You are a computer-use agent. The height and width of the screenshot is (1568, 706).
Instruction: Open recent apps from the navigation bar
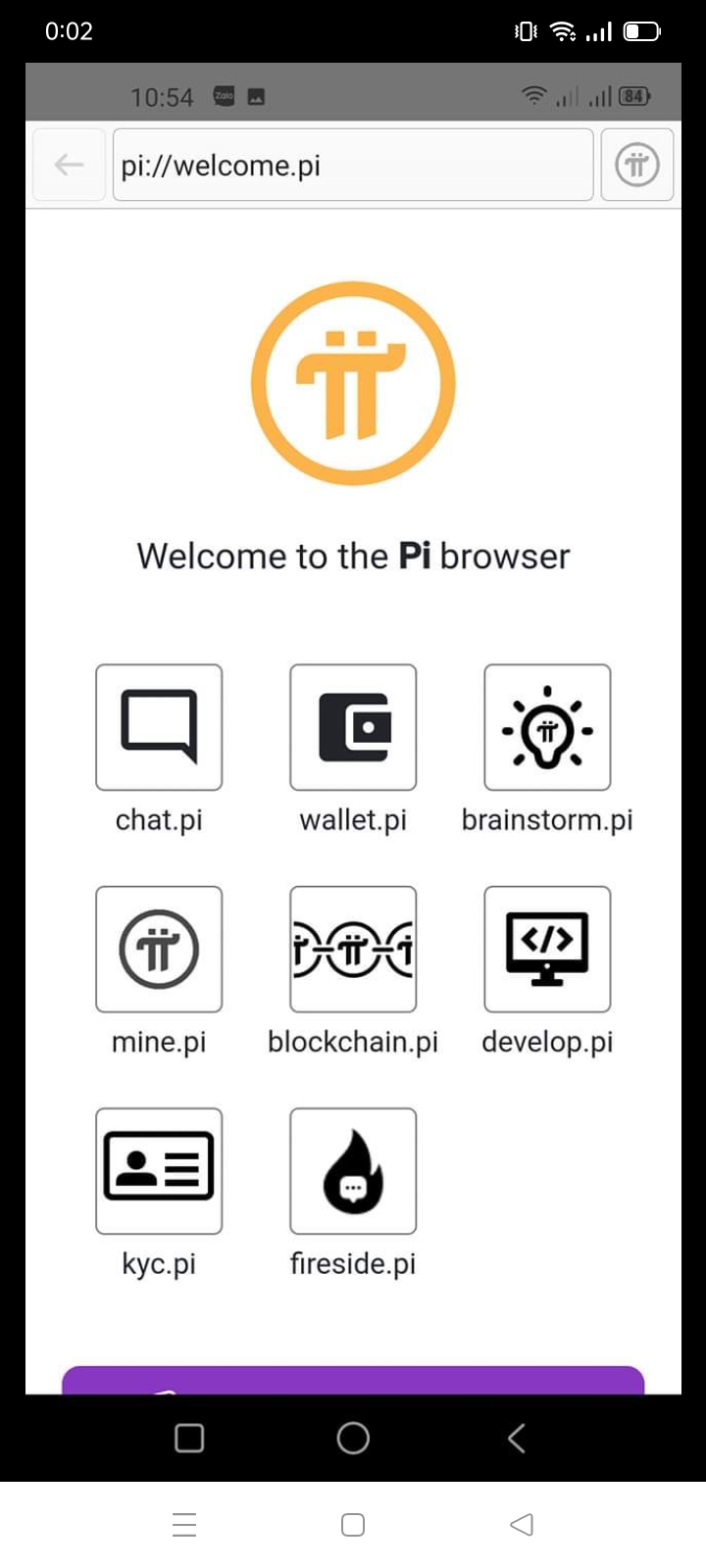pyautogui.click(x=184, y=1525)
